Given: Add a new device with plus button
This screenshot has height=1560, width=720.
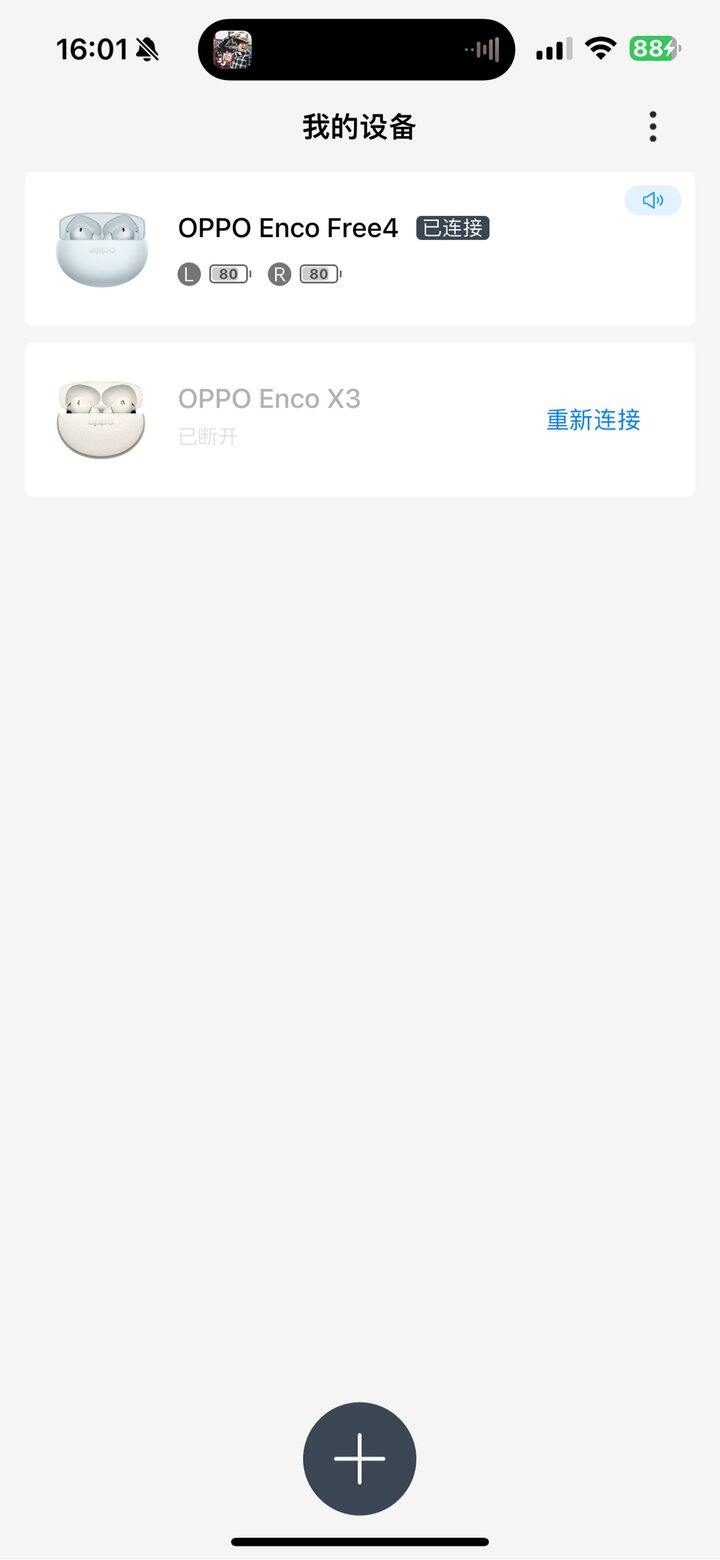Looking at the screenshot, I should (359, 1458).
